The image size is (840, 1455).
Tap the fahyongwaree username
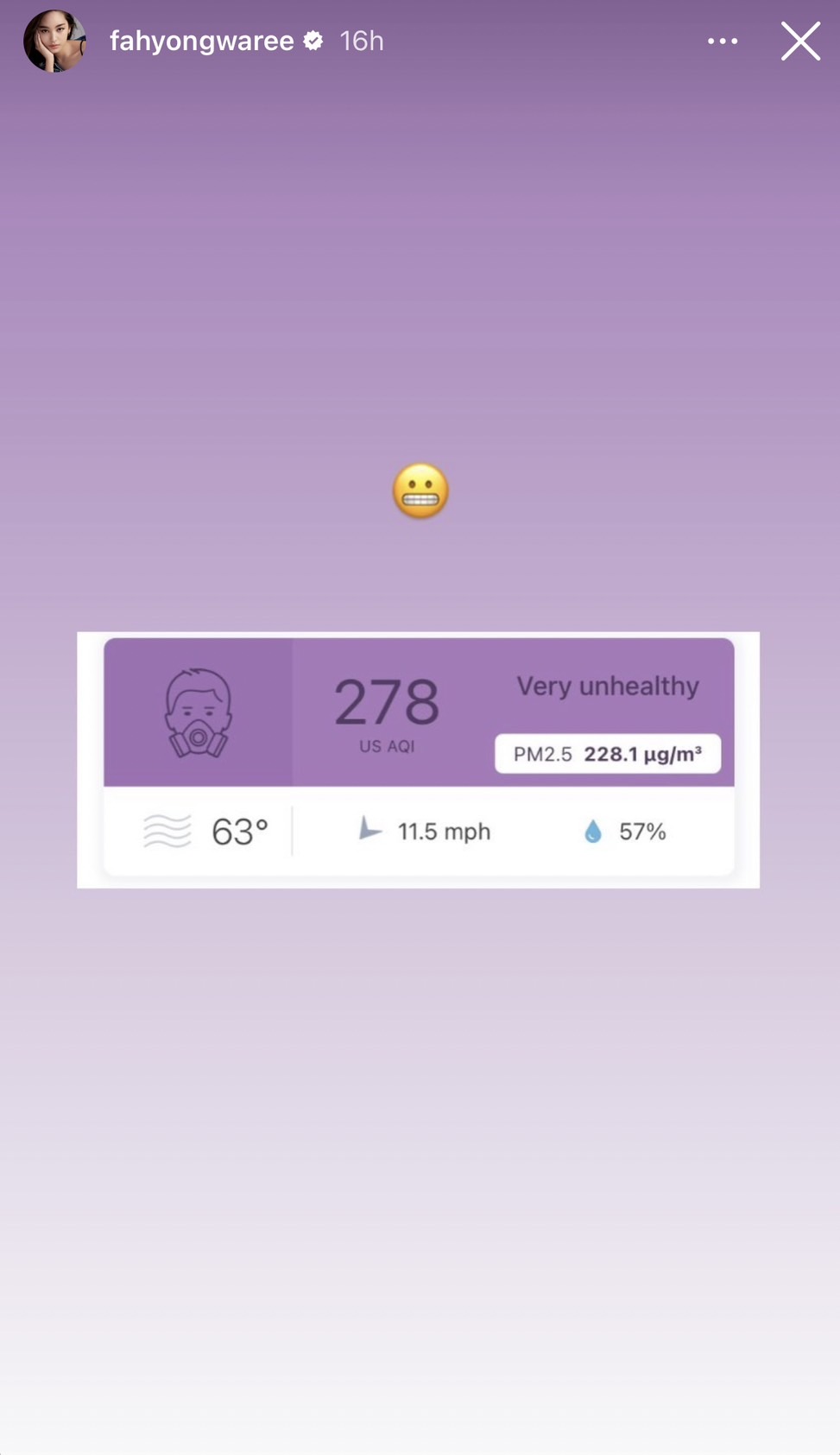(x=201, y=41)
